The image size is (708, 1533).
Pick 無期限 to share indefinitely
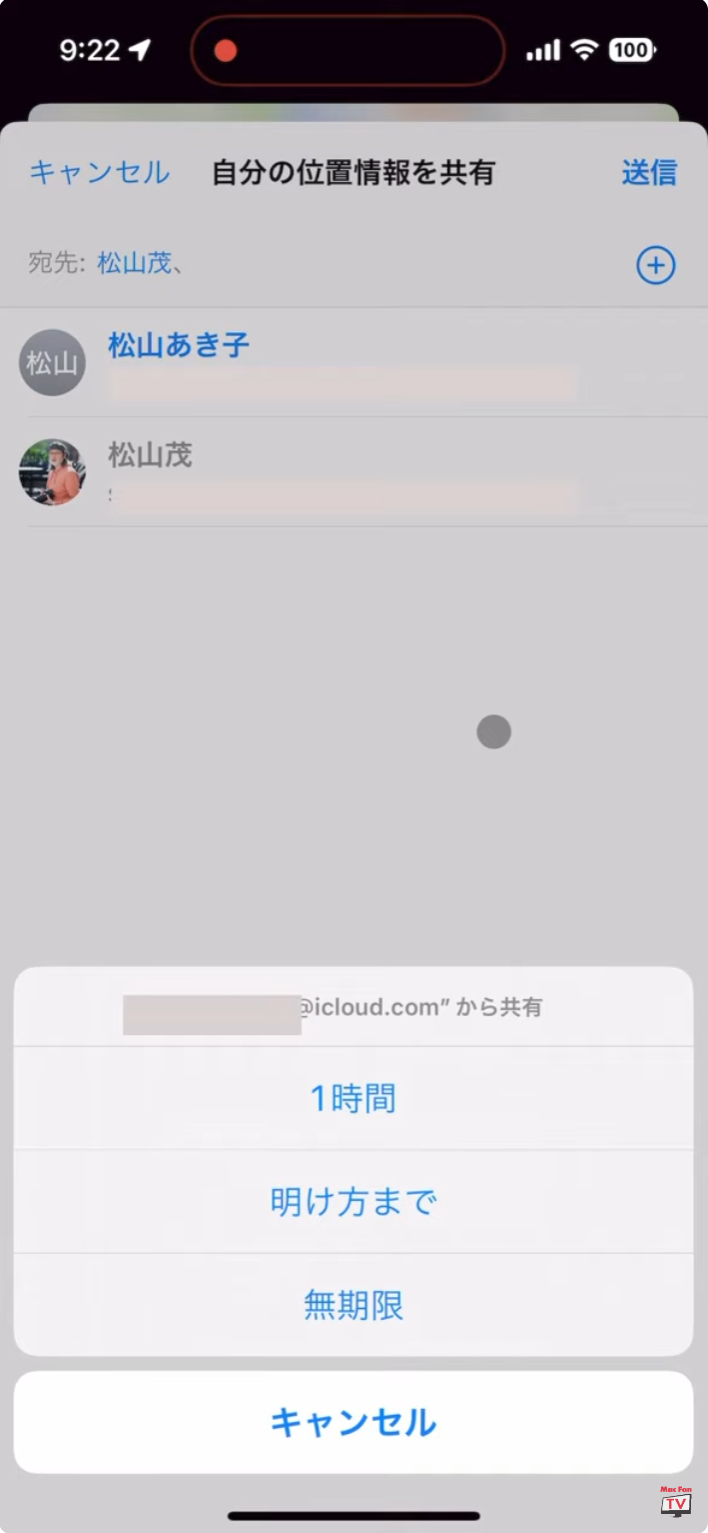coord(353,1305)
